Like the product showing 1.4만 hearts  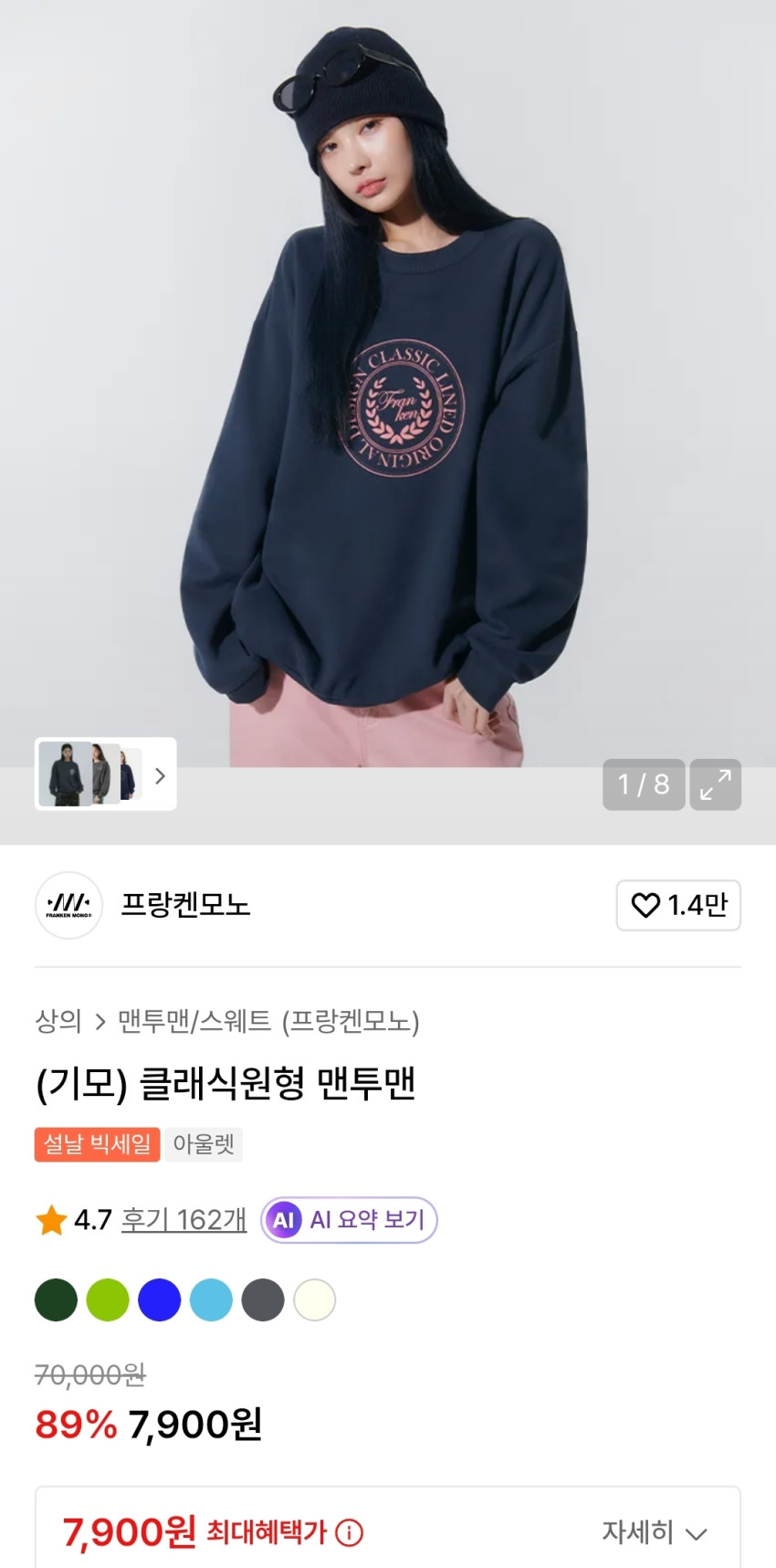[x=677, y=905]
